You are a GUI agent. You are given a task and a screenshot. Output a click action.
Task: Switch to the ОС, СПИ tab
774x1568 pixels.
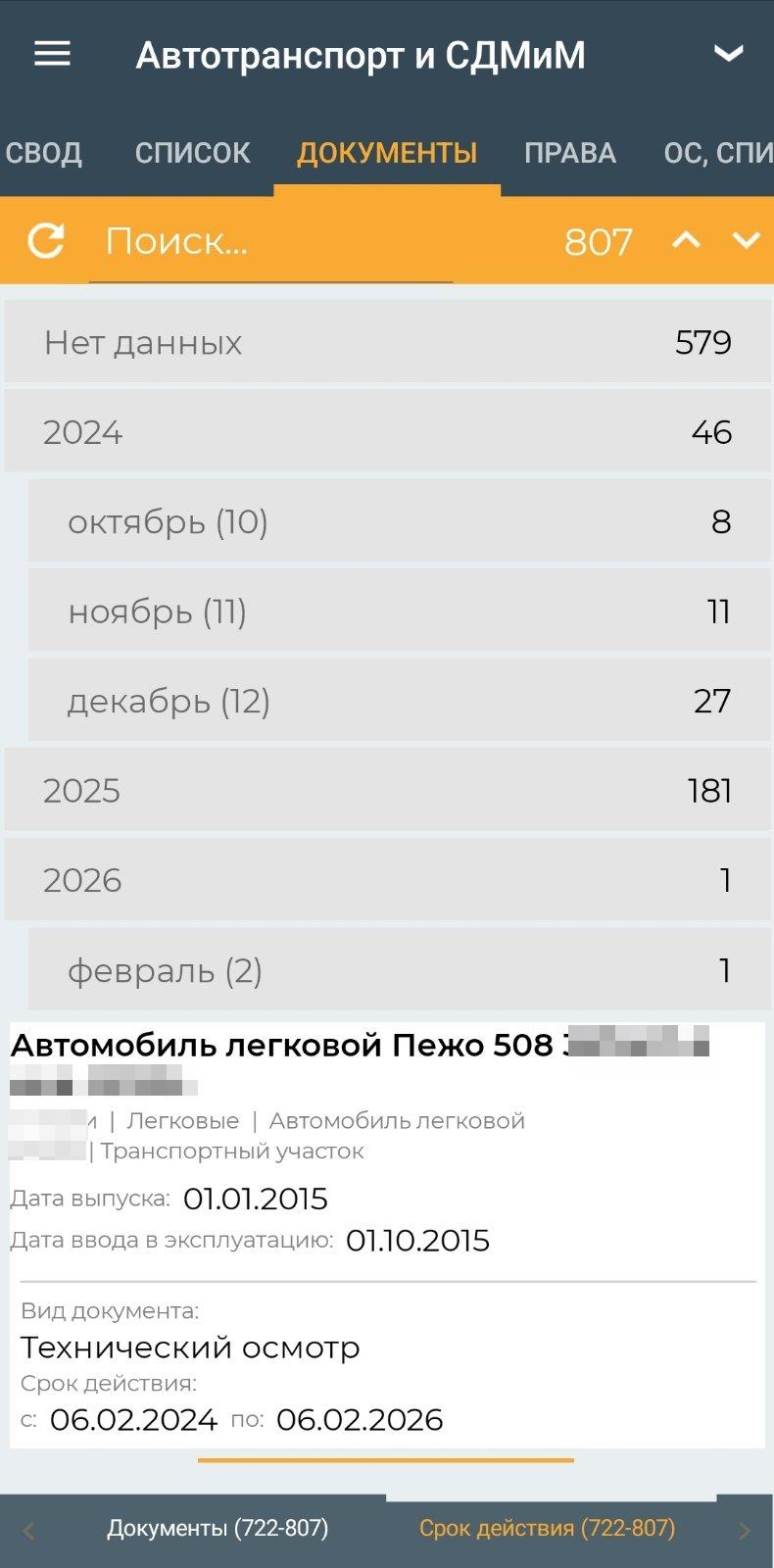pos(717,153)
